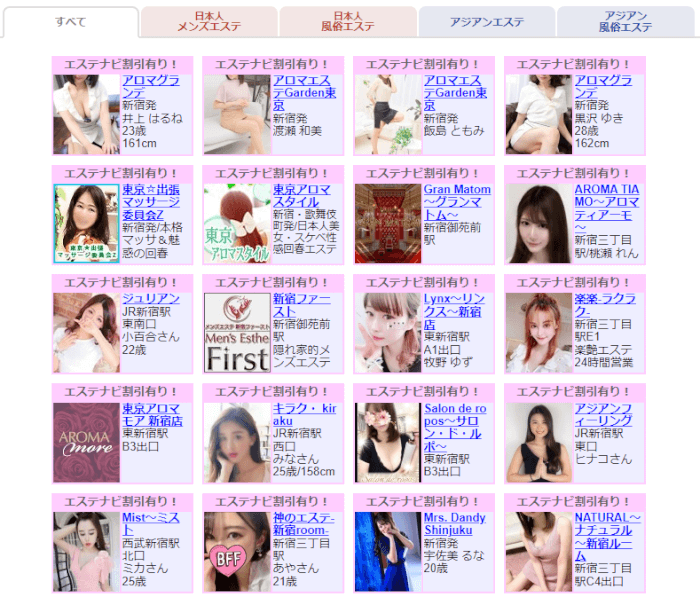700x597 pixels.
Task: Tap the Mrs. Dandy Shinjuku link
Action: [x=455, y=524]
